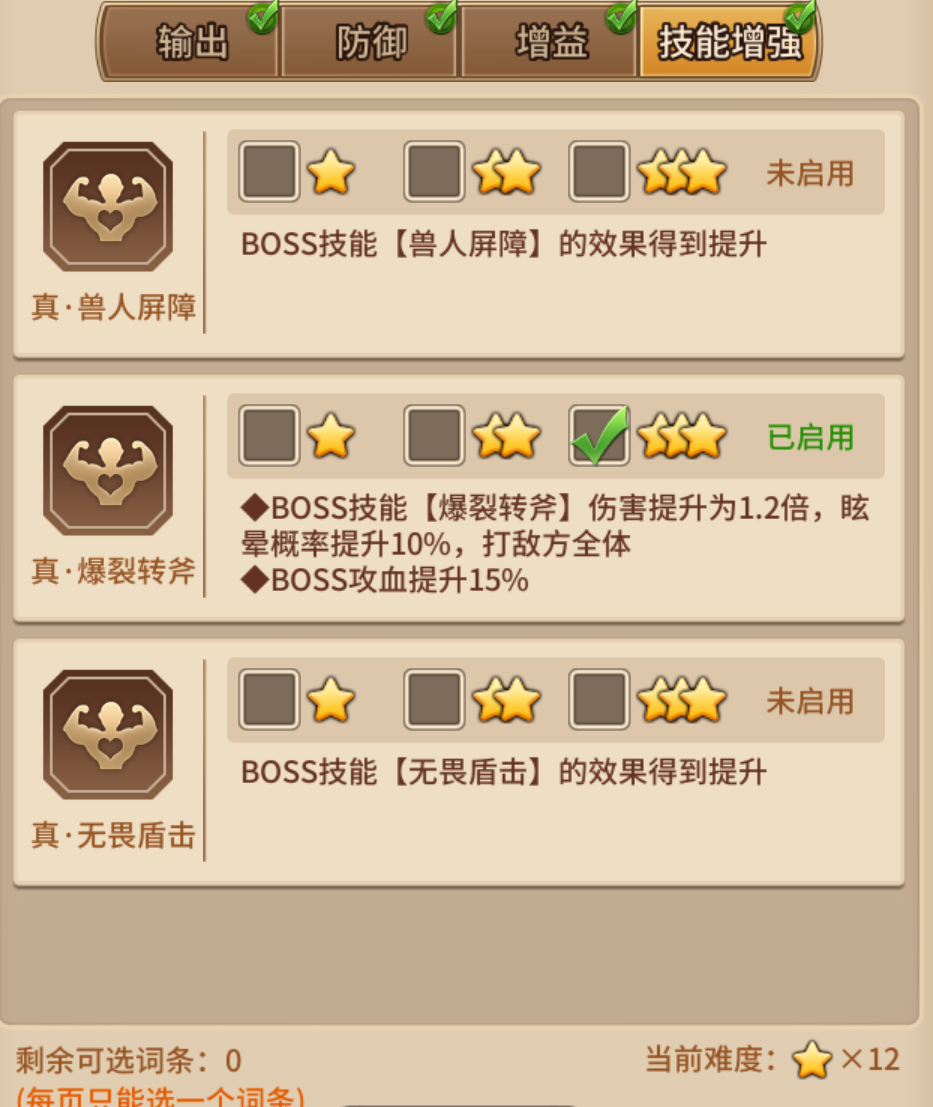Image resolution: width=933 pixels, height=1107 pixels.
Task: Uncheck the three-star box for 真·爆裂转斧
Action: point(599,436)
